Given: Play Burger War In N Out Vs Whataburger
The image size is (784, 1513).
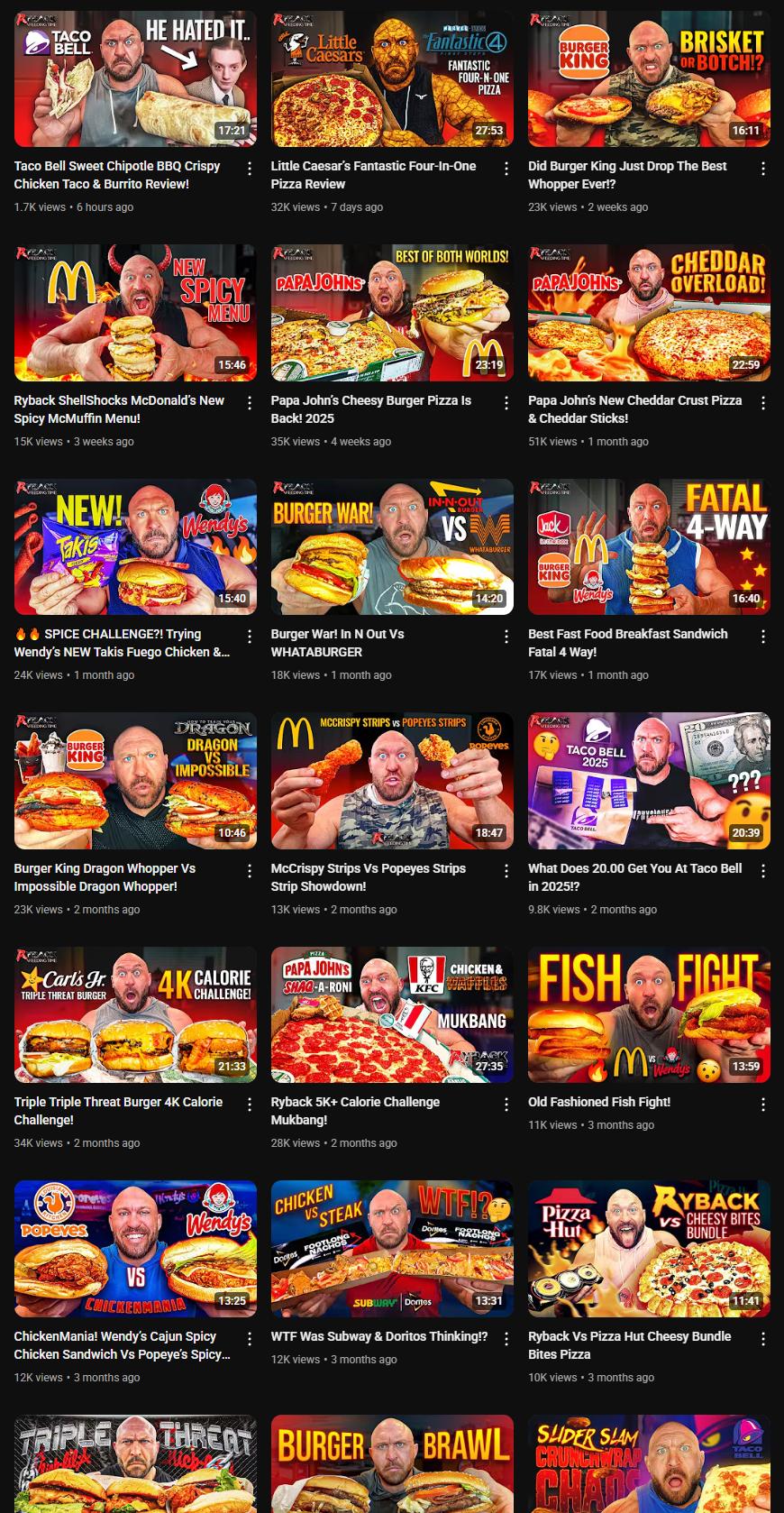Looking at the screenshot, I should tap(392, 547).
